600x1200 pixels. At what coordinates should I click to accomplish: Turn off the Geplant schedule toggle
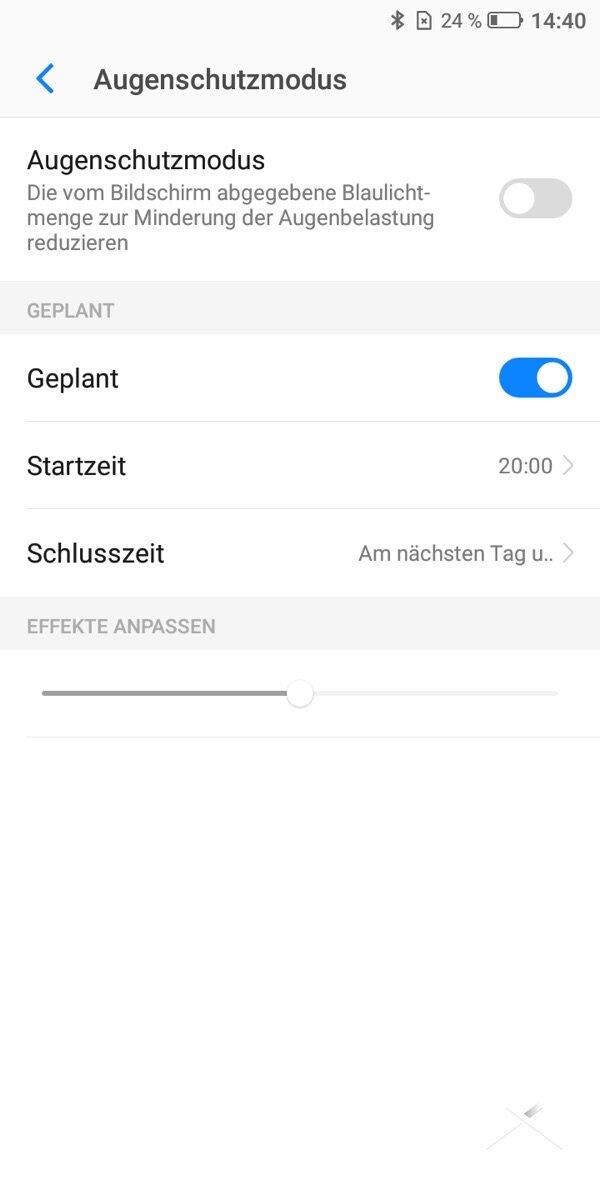pos(535,378)
